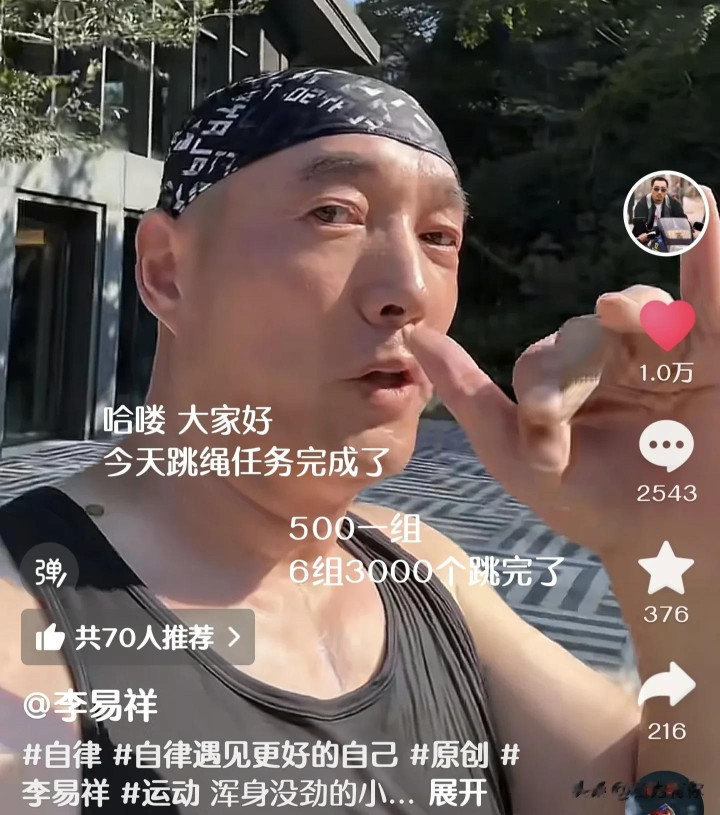
Task: Like this video with the heart
Action: coord(667,325)
